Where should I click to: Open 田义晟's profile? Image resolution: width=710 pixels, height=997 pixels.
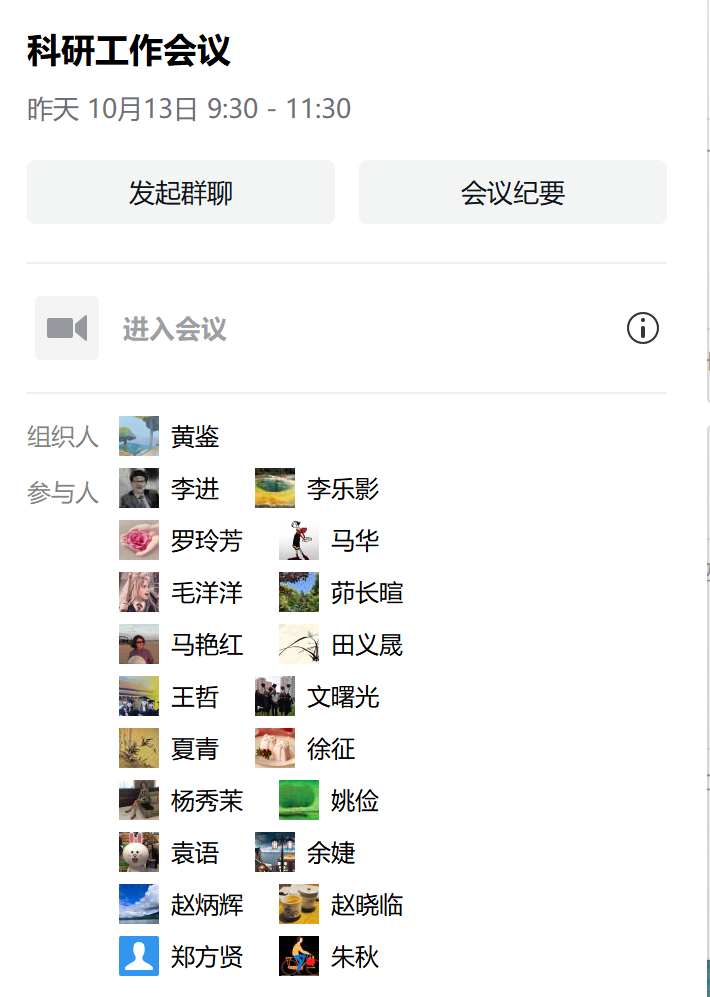tap(365, 645)
